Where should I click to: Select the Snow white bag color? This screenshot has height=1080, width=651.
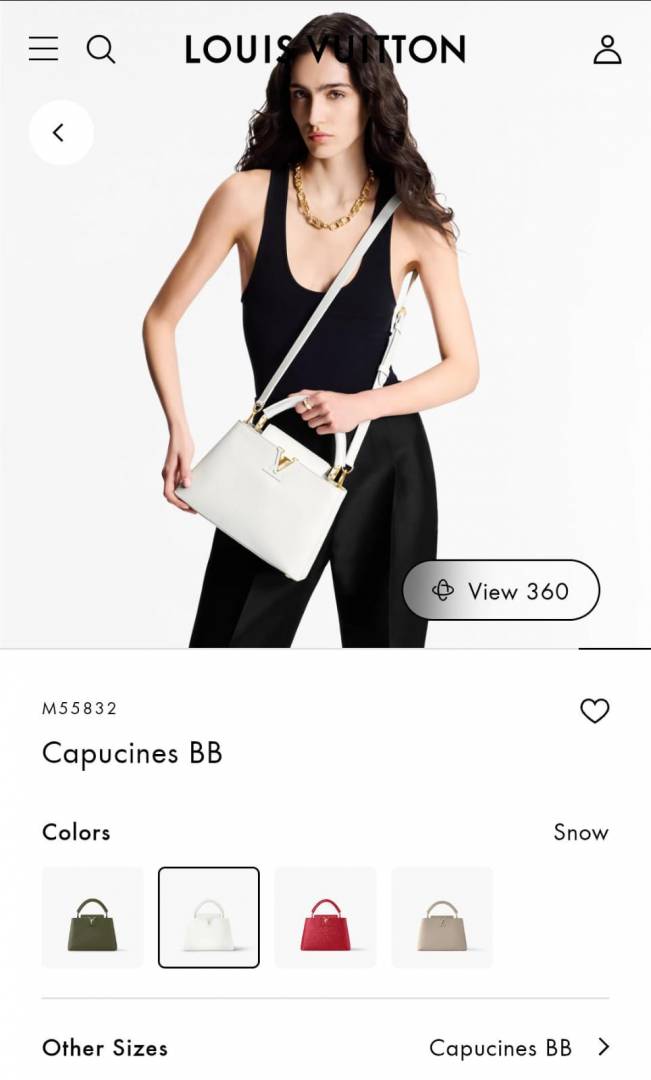click(209, 917)
